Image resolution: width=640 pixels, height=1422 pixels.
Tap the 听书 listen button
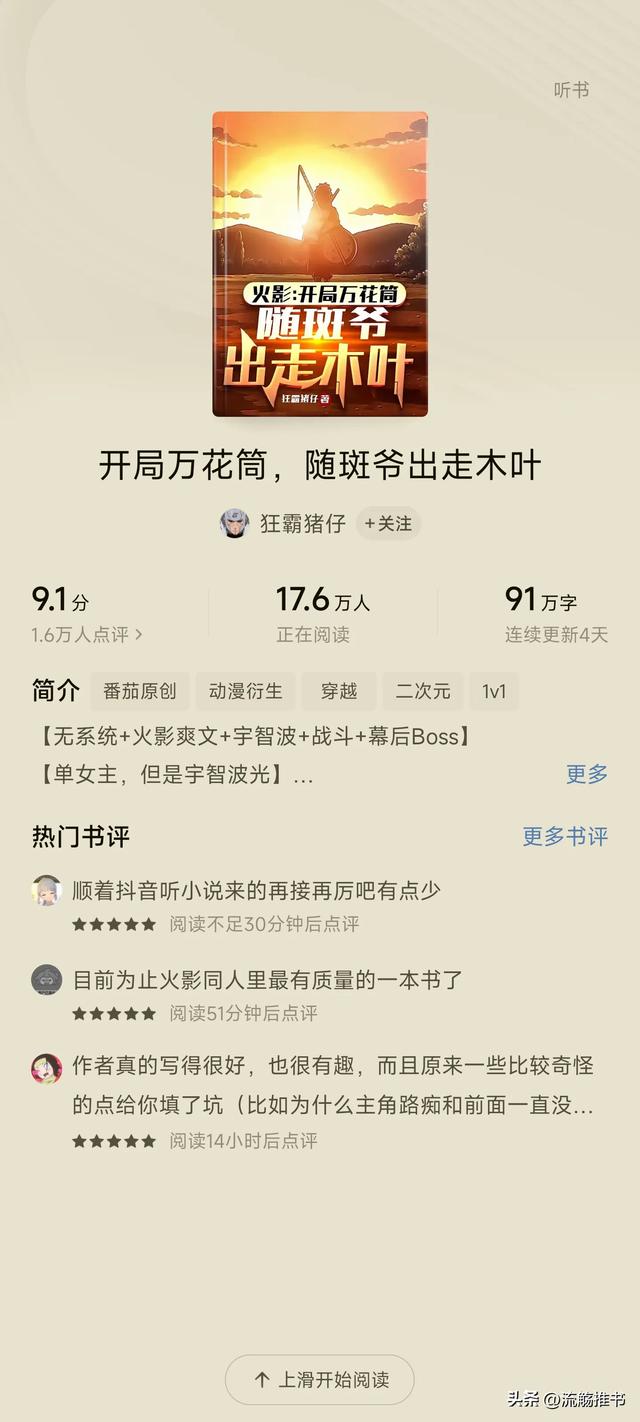tap(571, 90)
